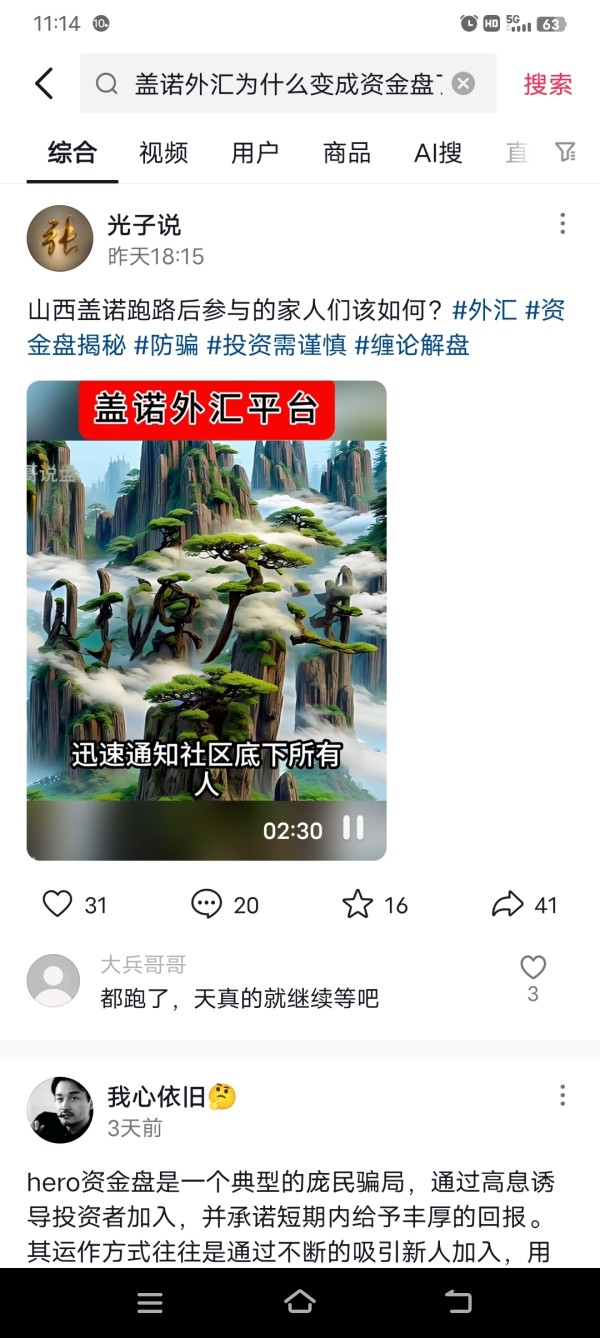Open the 盖诺外汇平台 video thumbnail
This screenshot has height=1338, width=600.
(206, 620)
